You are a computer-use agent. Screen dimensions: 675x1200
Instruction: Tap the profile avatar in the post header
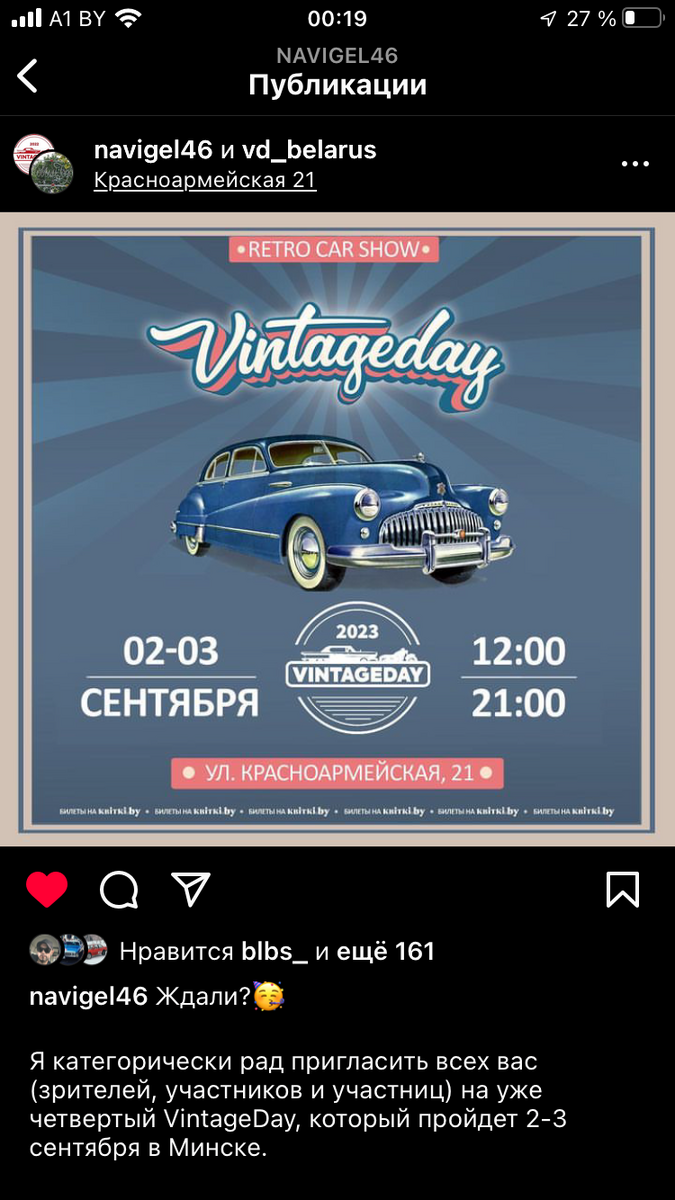(x=44, y=163)
